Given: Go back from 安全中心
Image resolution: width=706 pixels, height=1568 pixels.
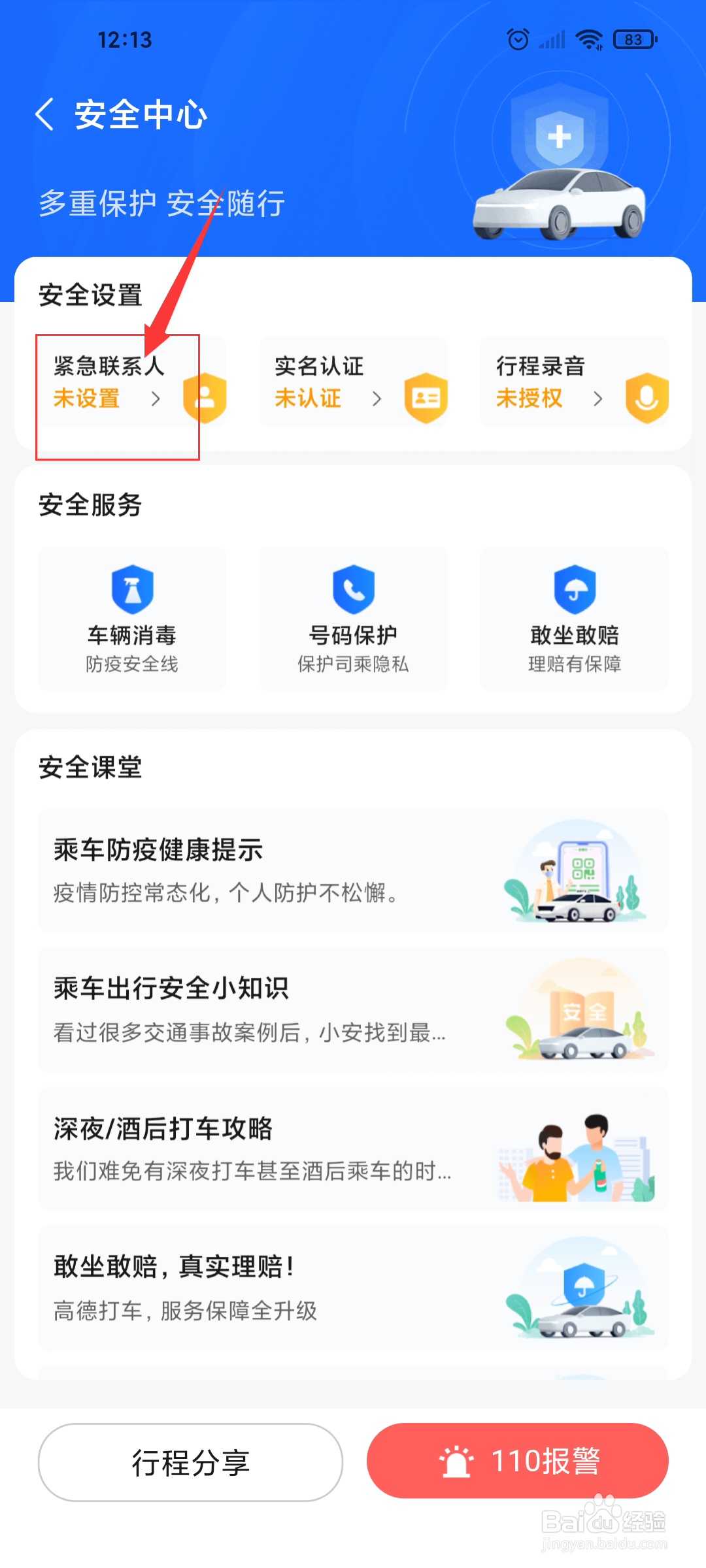Looking at the screenshot, I should click(x=44, y=115).
